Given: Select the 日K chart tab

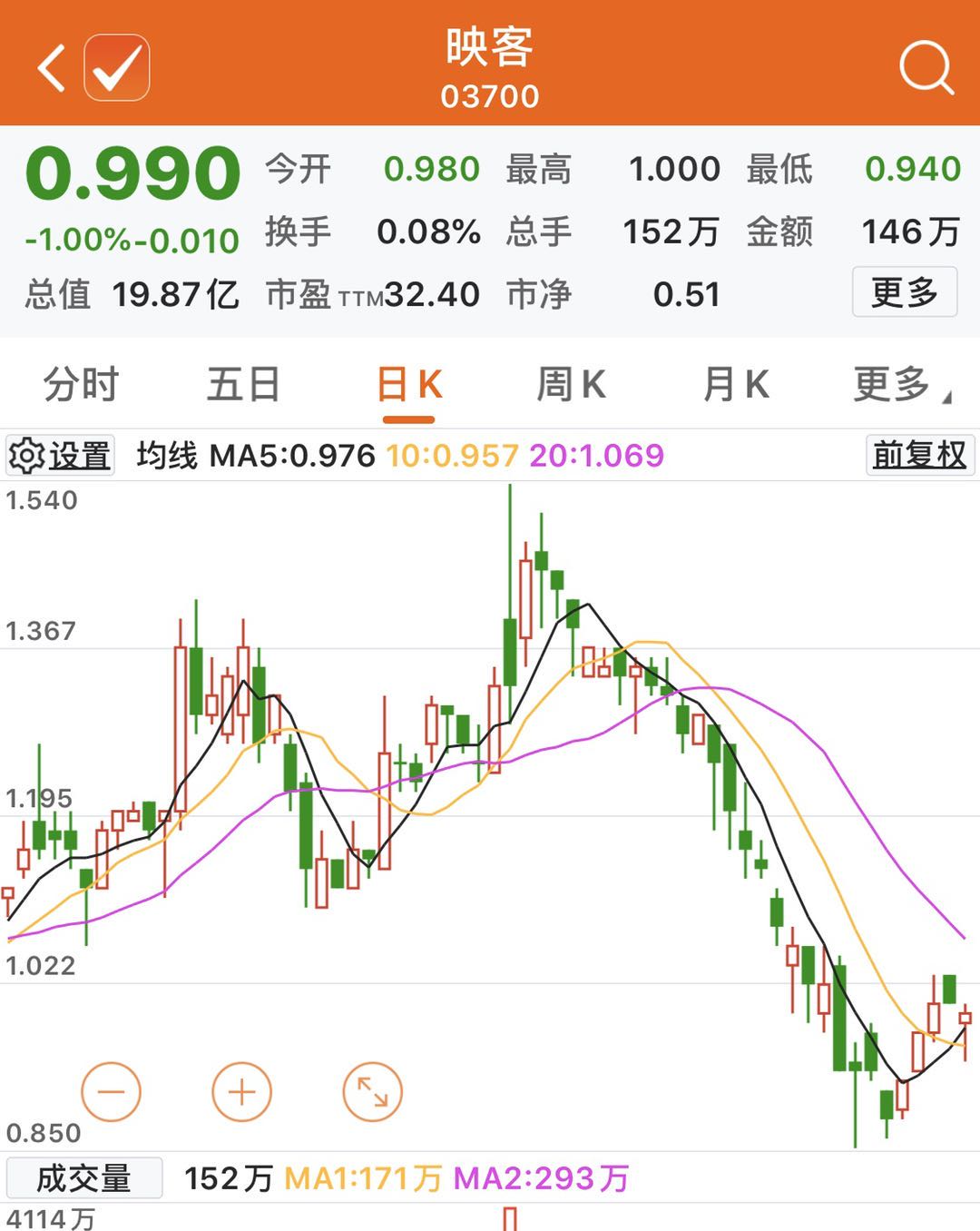Looking at the screenshot, I should point(408,384).
